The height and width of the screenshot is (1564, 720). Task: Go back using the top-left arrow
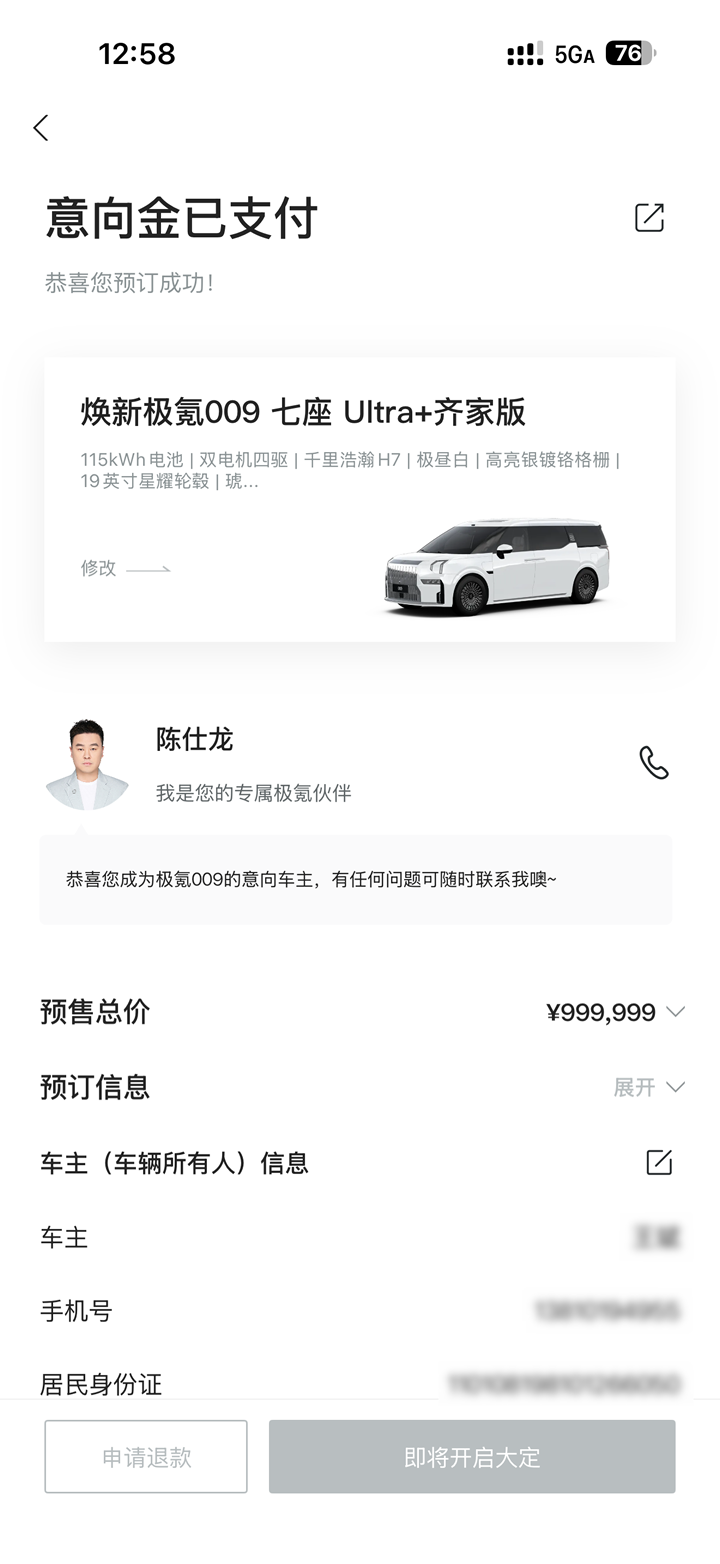click(41, 128)
